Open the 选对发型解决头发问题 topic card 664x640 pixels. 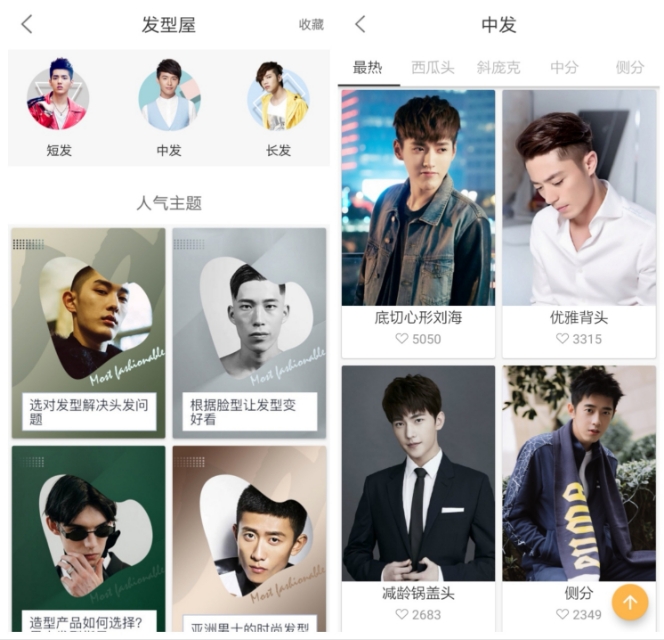[x=88, y=333]
